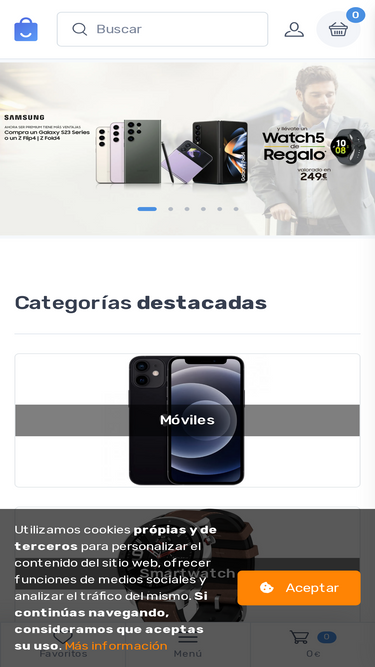
Task: Open the Más información cookie link
Action: tap(116, 646)
